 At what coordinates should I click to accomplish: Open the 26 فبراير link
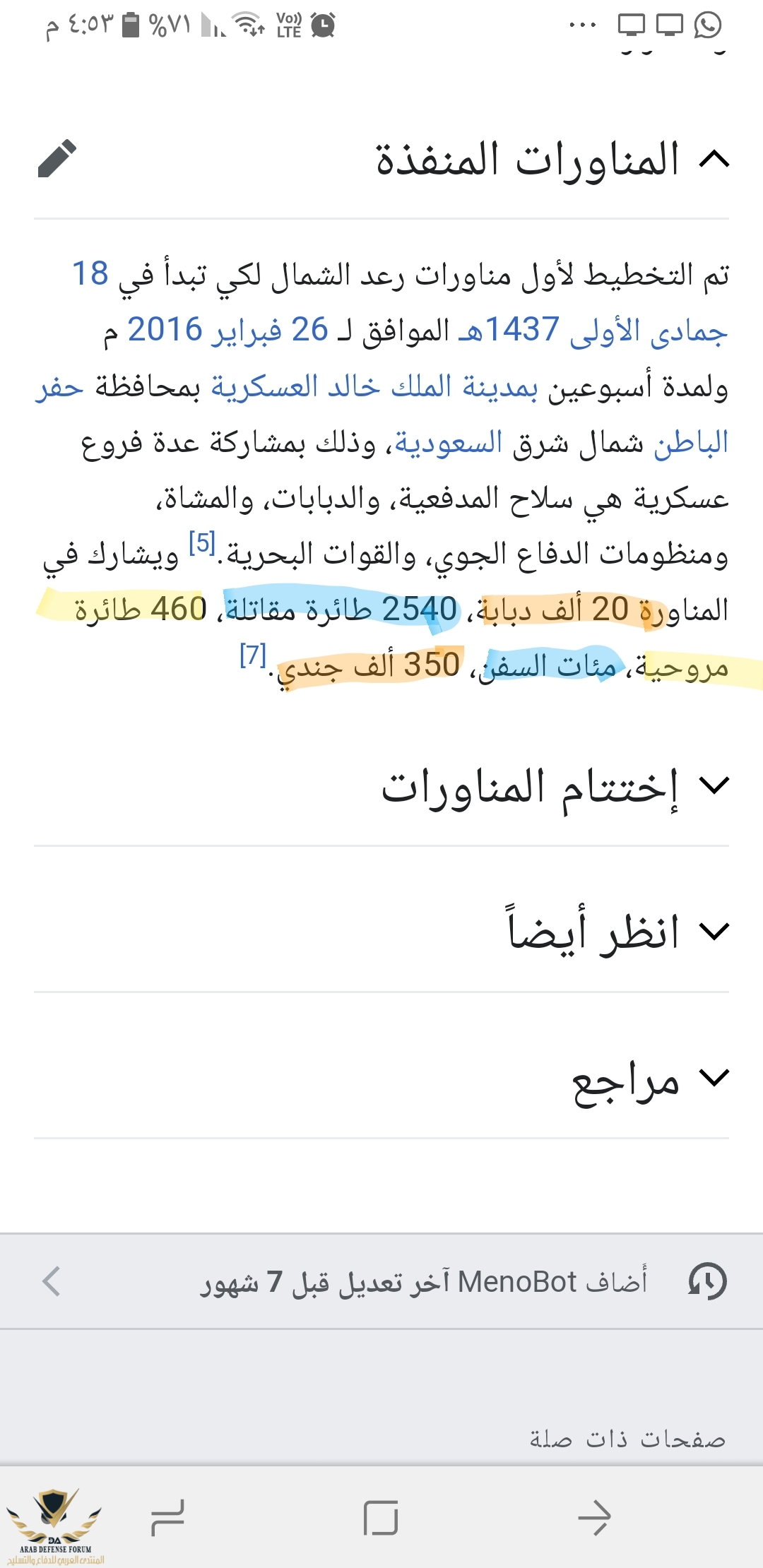[272, 330]
